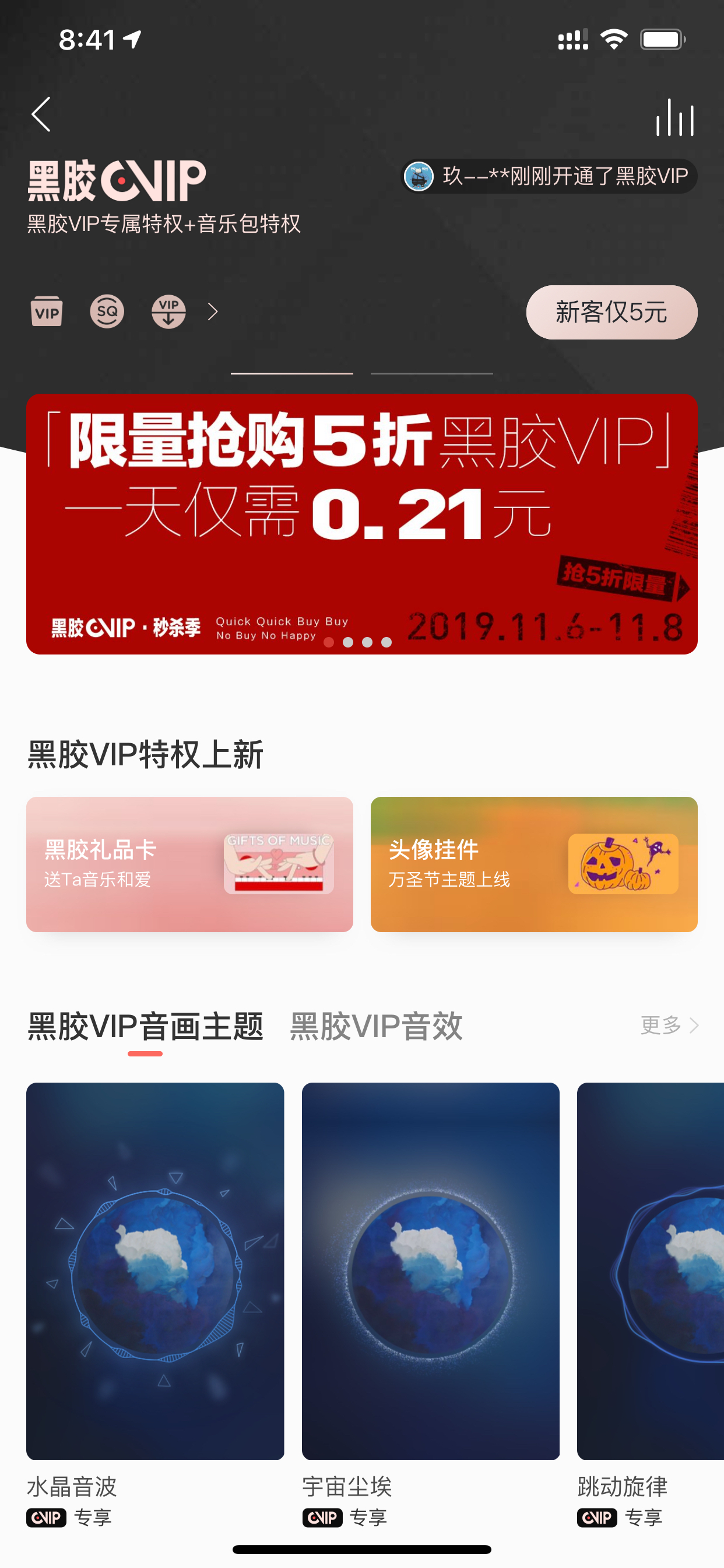Select the 黑胶VIP音画主题 tab
The image size is (724, 1568).
145,1026
